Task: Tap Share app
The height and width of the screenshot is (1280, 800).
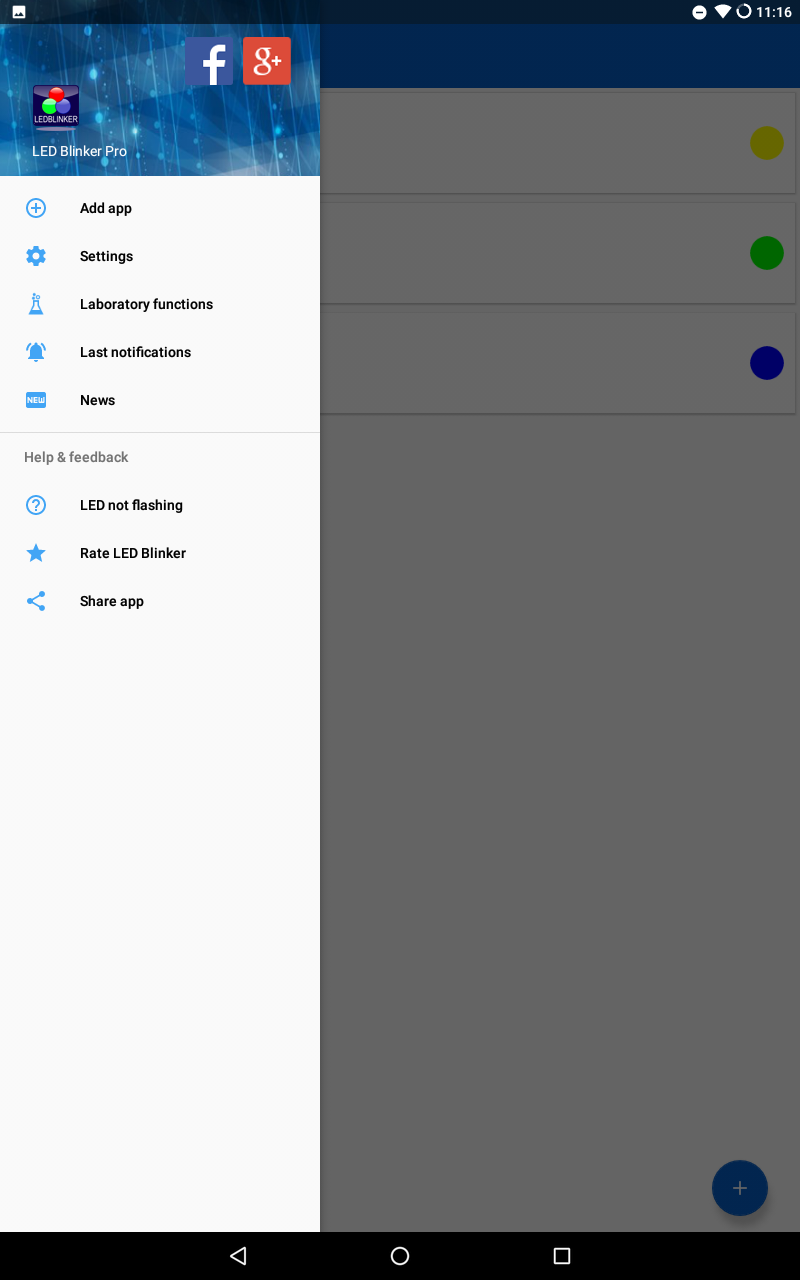Action: click(x=112, y=601)
